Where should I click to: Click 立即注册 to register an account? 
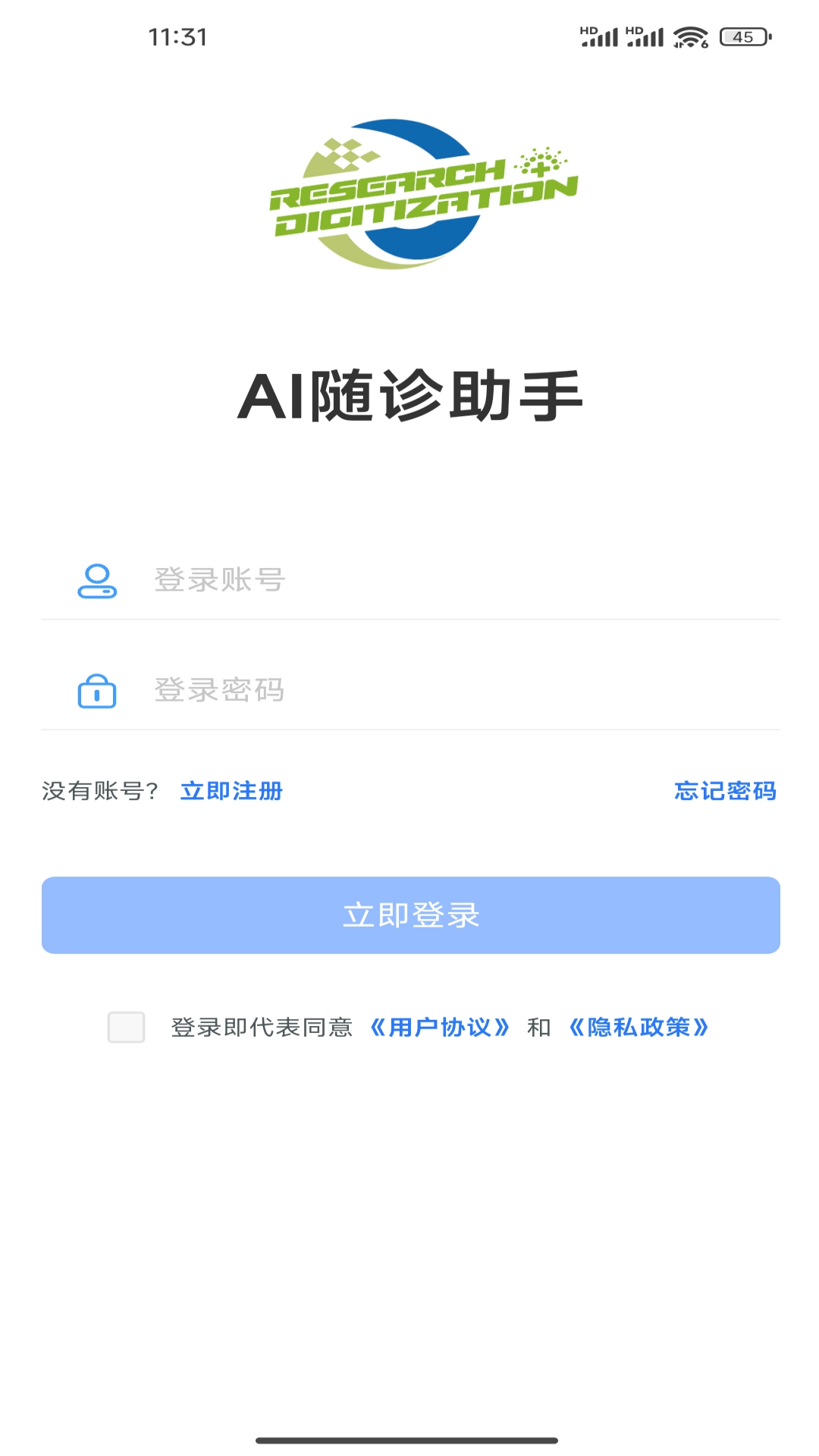232,790
